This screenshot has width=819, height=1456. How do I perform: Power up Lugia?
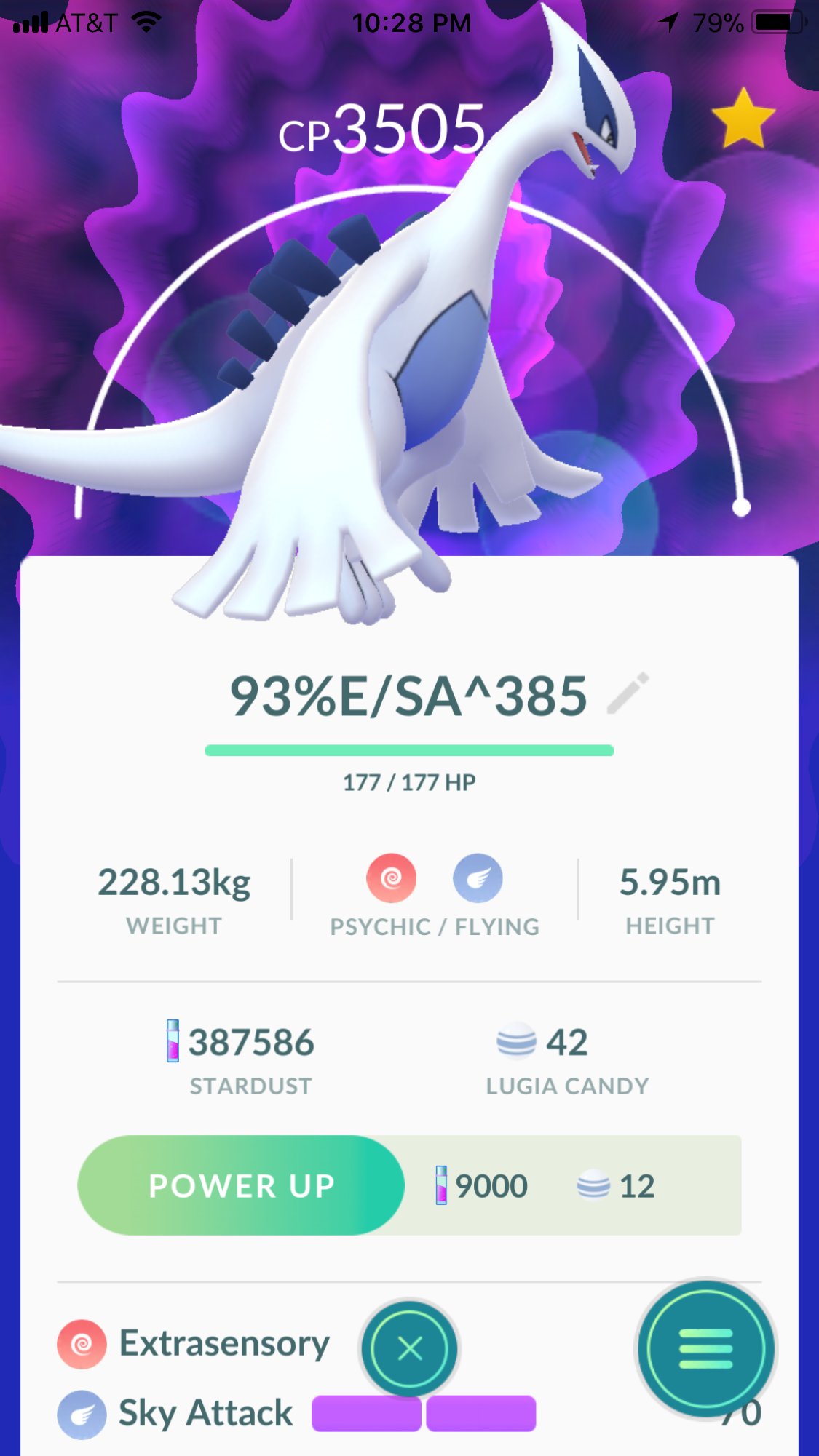[241, 1185]
